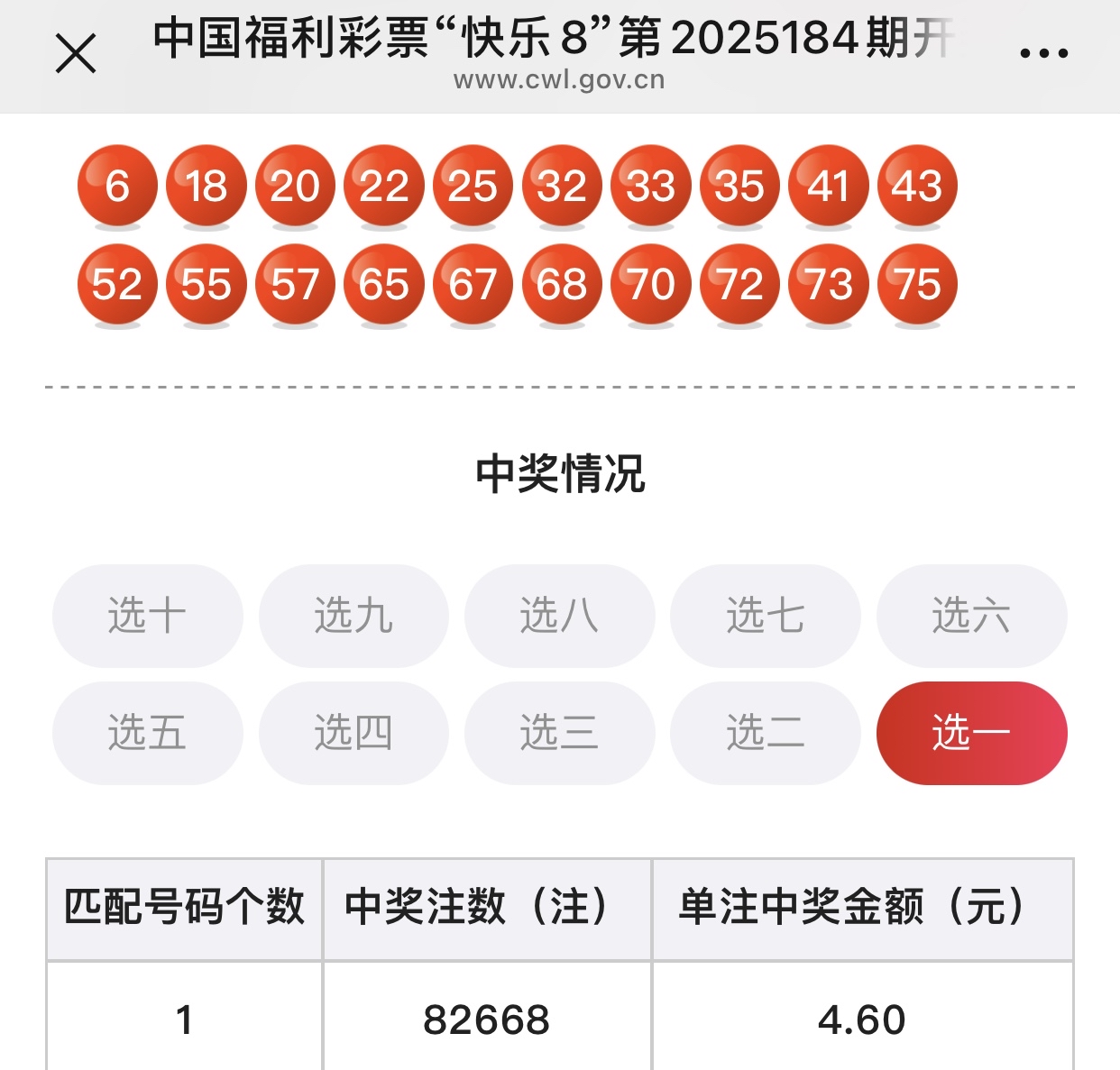Image resolution: width=1120 pixels, height=1070 pixels.
Task: Close the lottery results page
Action: [76, 53]
